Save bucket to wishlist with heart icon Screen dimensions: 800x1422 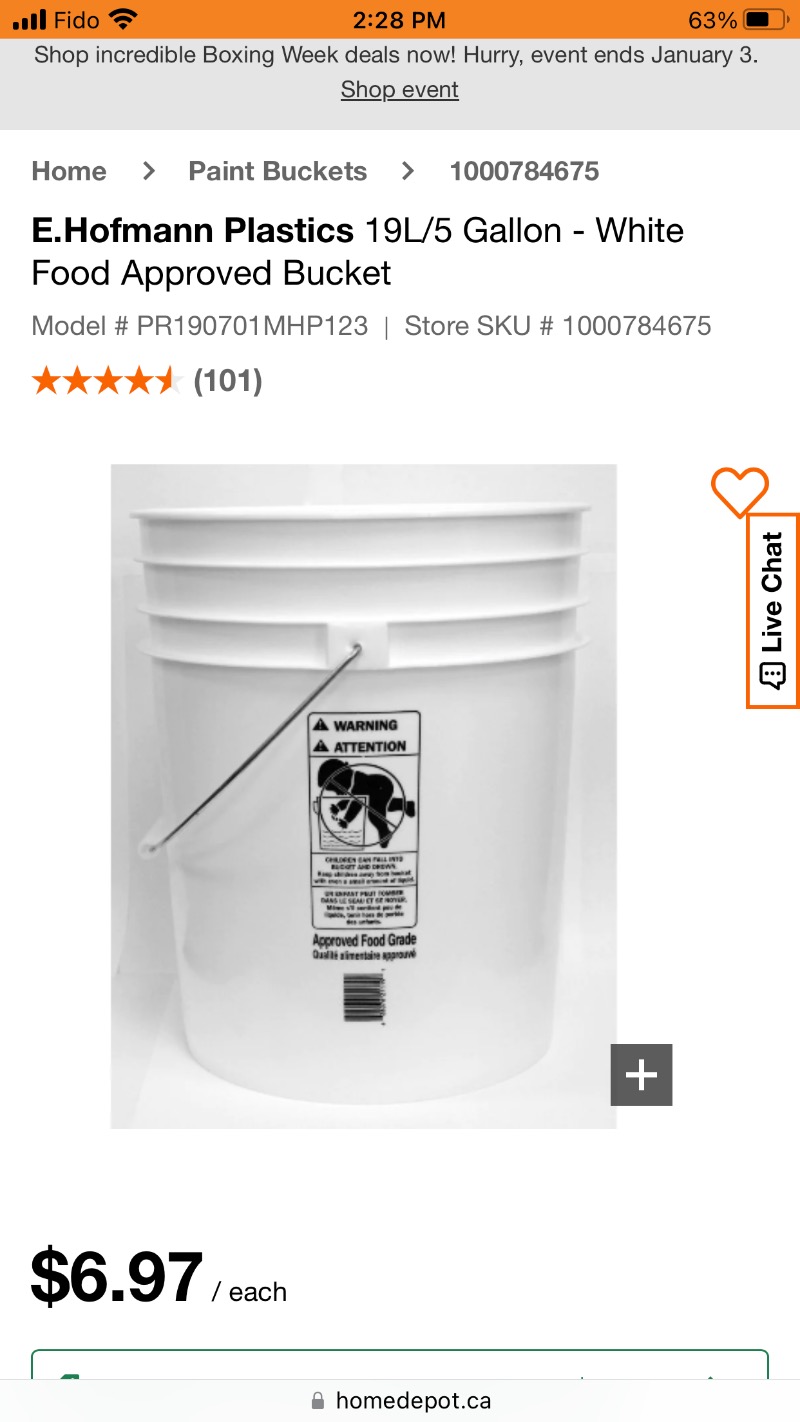pos(739,491)
